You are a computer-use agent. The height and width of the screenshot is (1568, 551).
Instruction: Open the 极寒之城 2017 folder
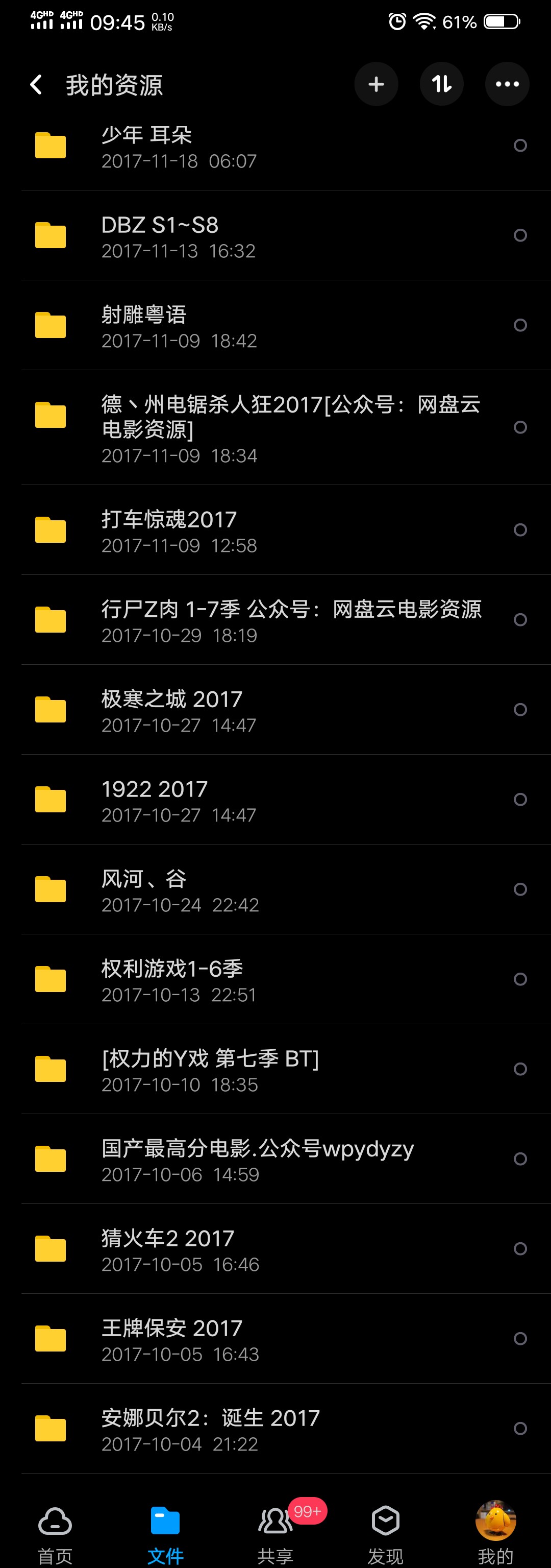[x=51, y=710]
